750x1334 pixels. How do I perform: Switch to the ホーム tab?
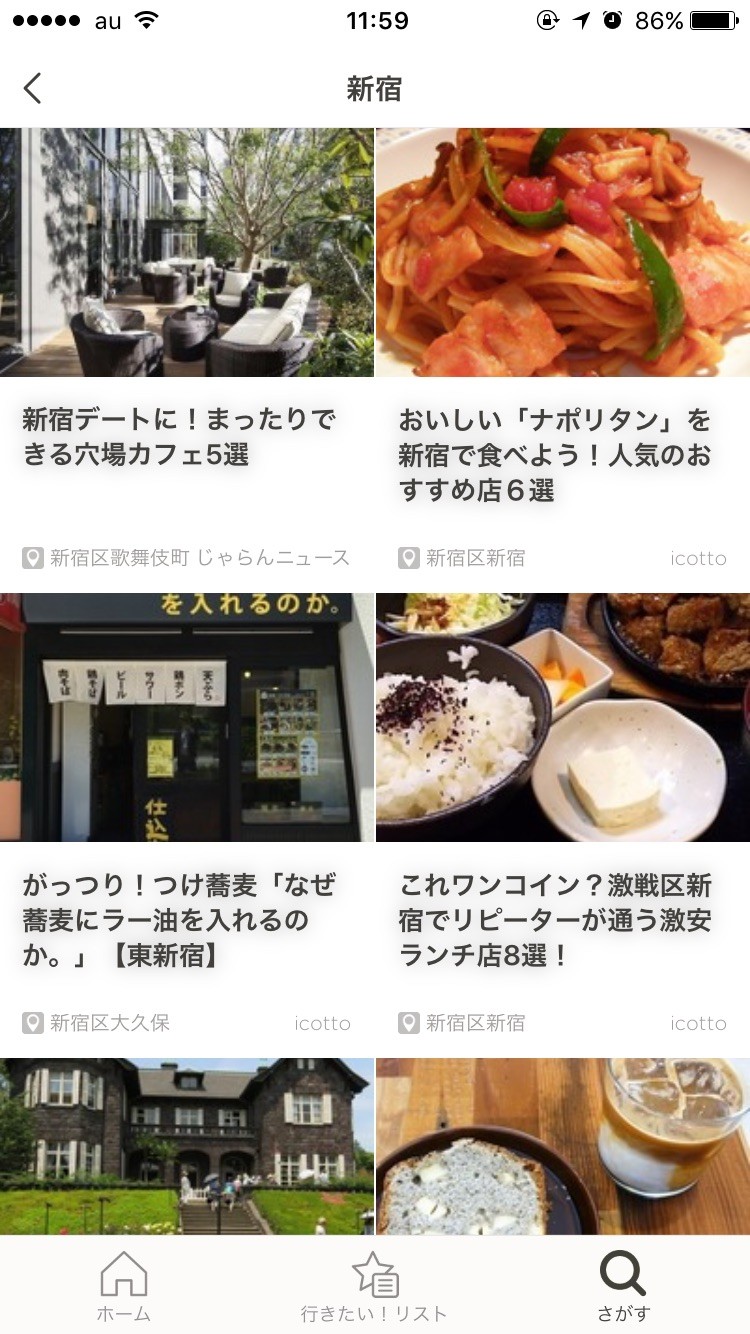(x=124, y=1287)
